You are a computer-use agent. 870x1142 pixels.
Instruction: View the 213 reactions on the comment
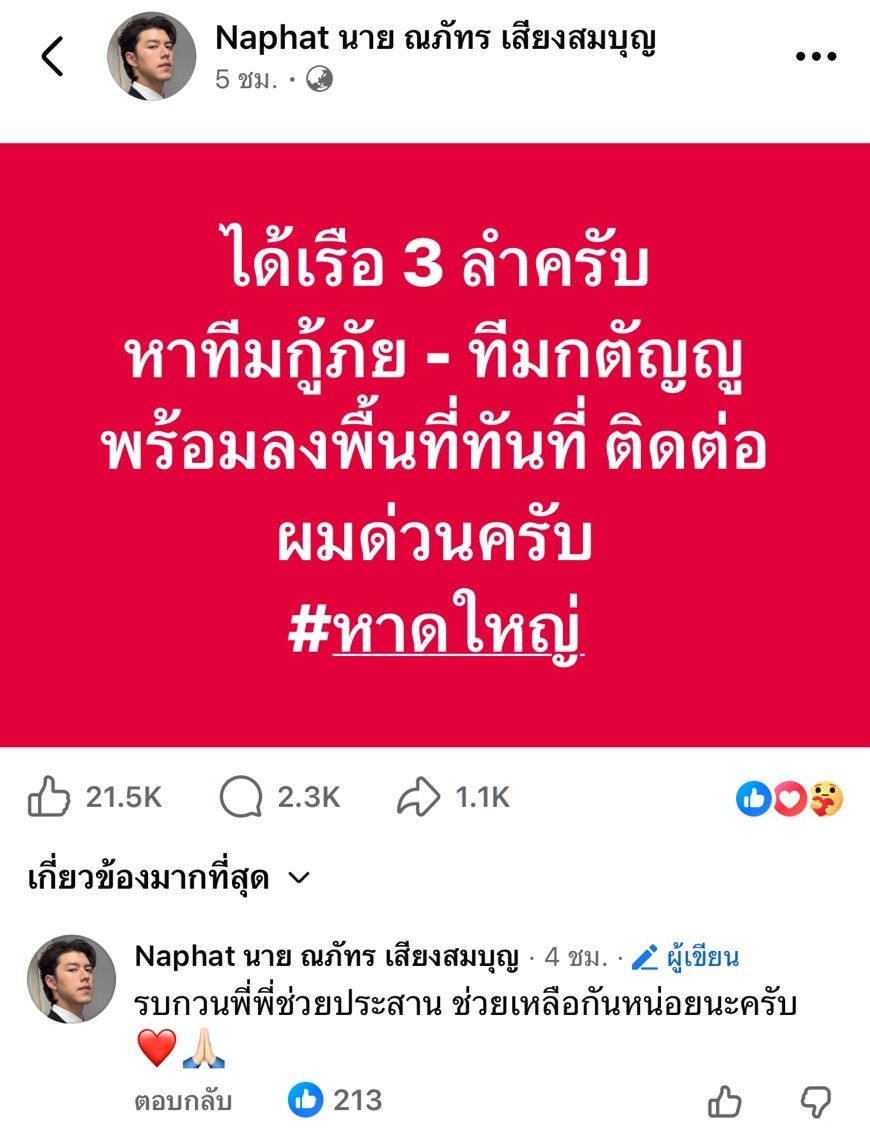pyautogui.click(x=335, y=1100)
